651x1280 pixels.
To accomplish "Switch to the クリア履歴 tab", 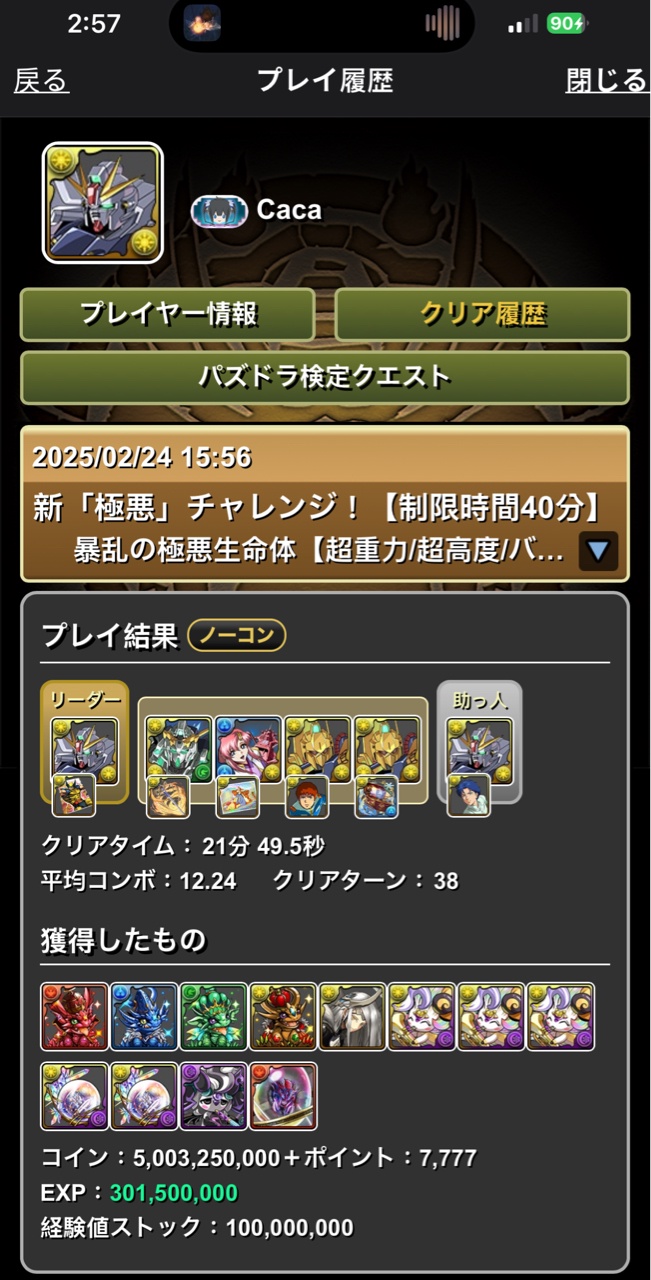I will tap(482, 314).
